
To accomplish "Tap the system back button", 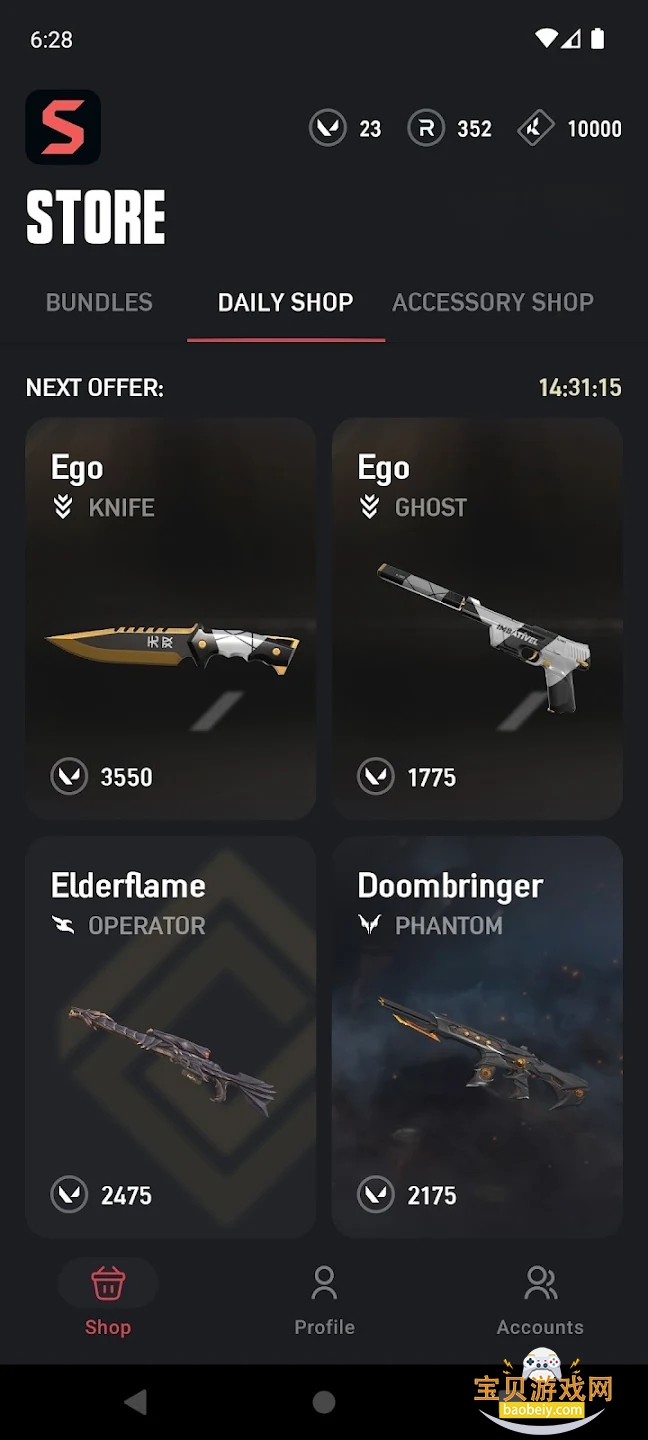I will (x=136, y=1402).
